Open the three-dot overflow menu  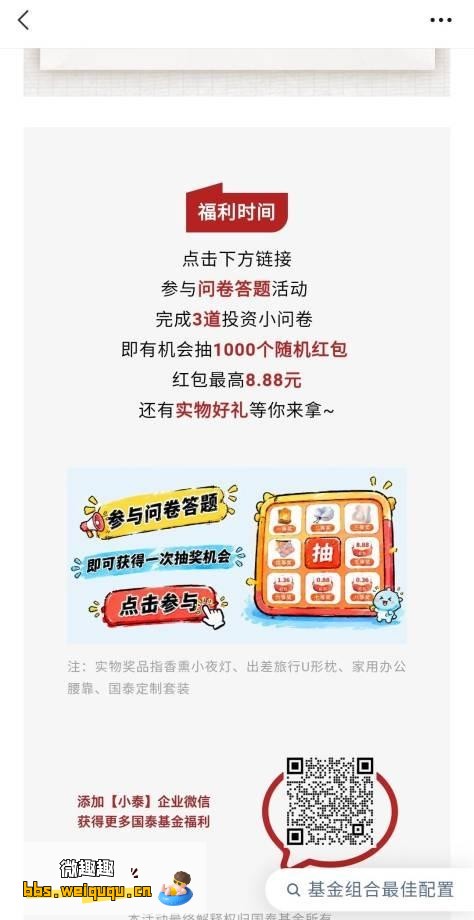pos(441,21)
